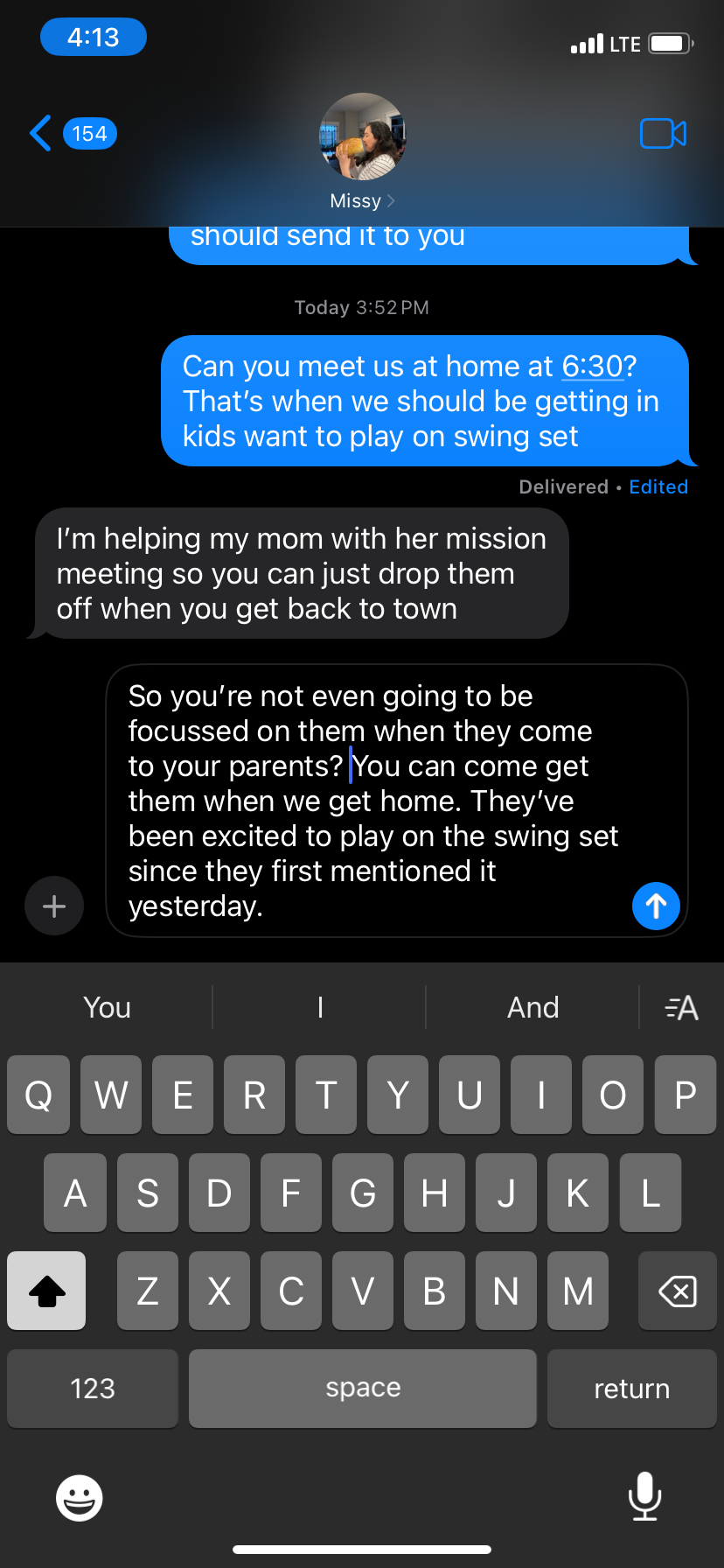This screenshot has height=1568, width=724.
Task: Place cursor in the message text field
Action: [x=376, y=801]
